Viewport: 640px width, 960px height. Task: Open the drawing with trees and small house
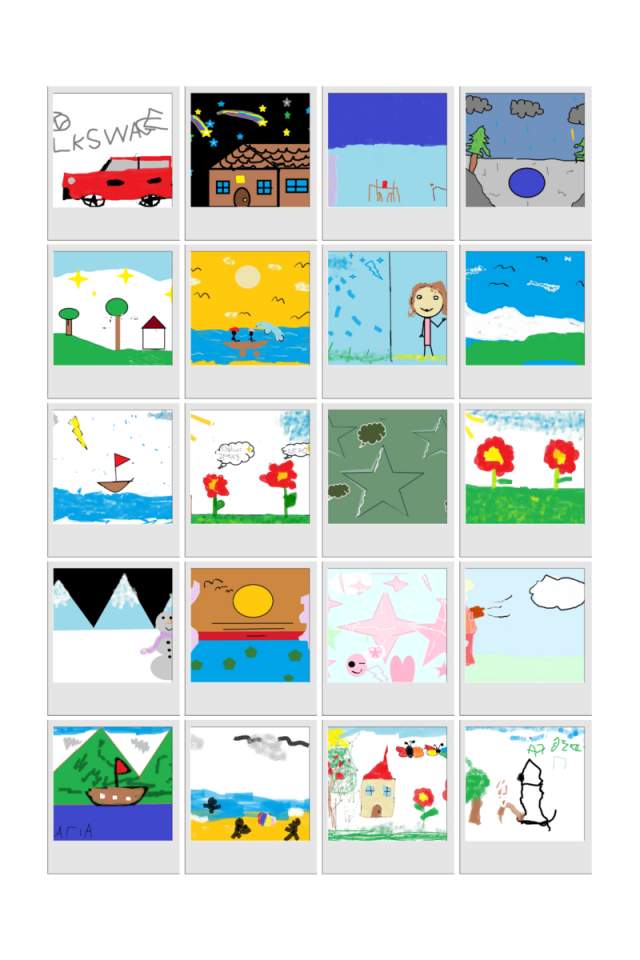(x=113, y=308)
